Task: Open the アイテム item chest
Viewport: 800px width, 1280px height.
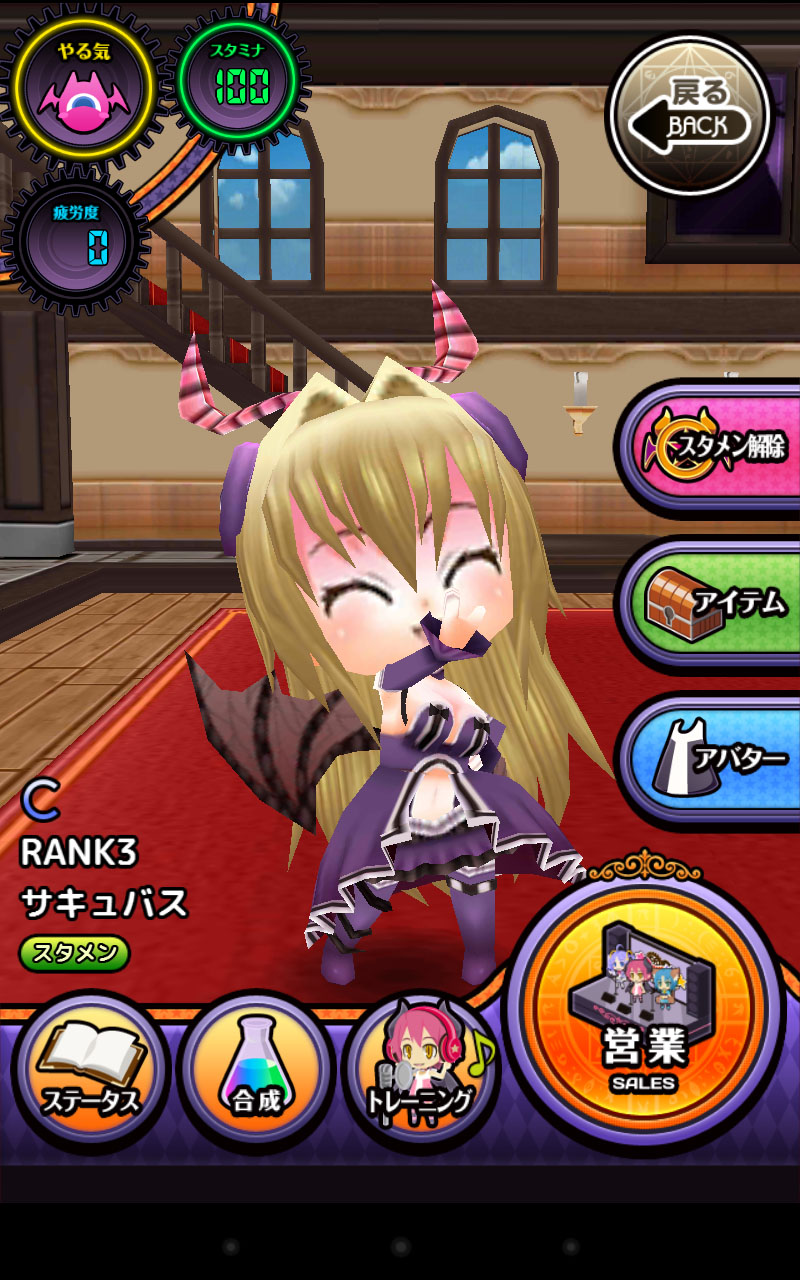Action: pyautogui.click(x=710, y=603)
